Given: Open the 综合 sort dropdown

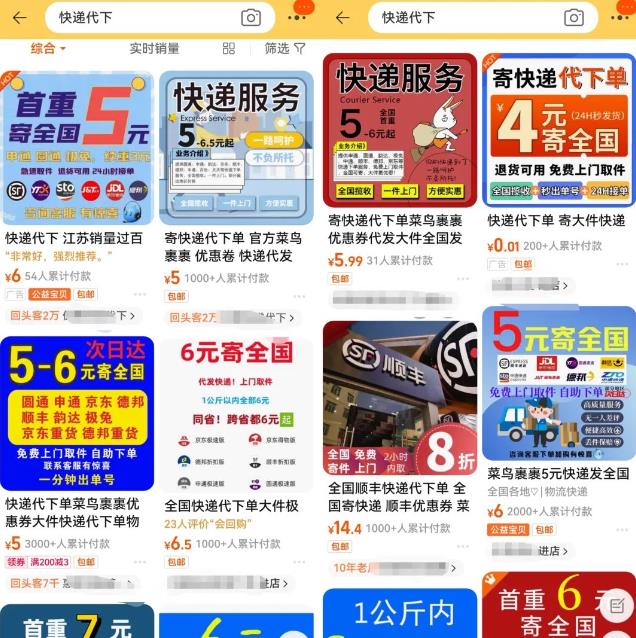Looking at the screenshot, I should click(x=47, y=48).
